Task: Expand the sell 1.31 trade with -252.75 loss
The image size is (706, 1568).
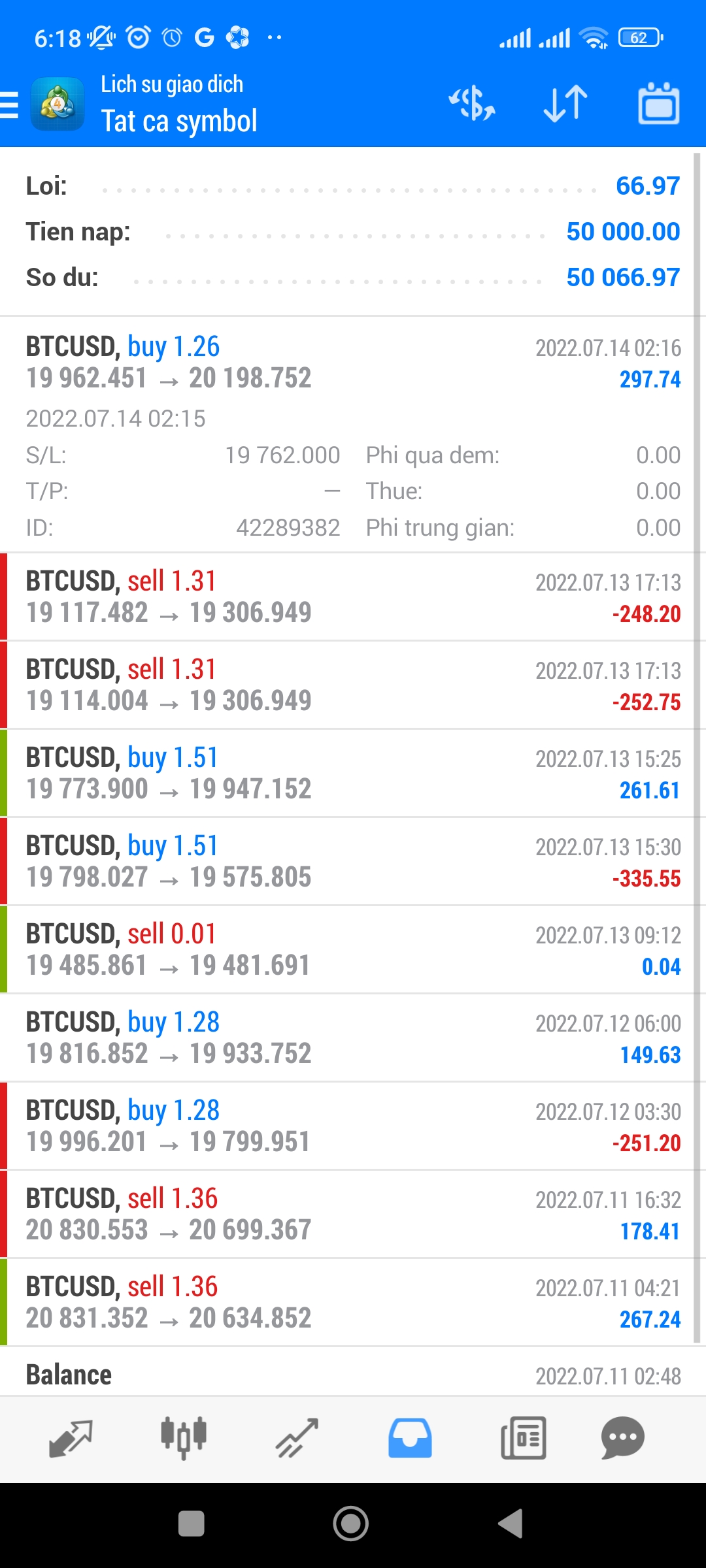Action: click(353, 685)
